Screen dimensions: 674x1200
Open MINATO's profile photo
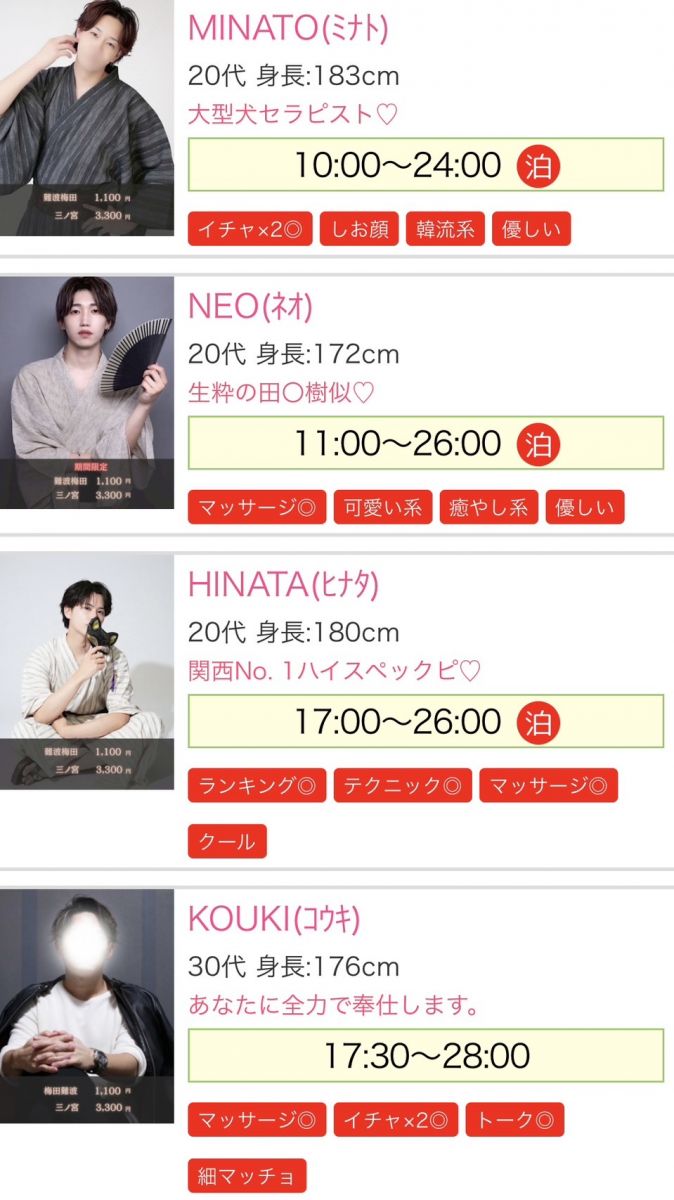[x=87, y=118]
